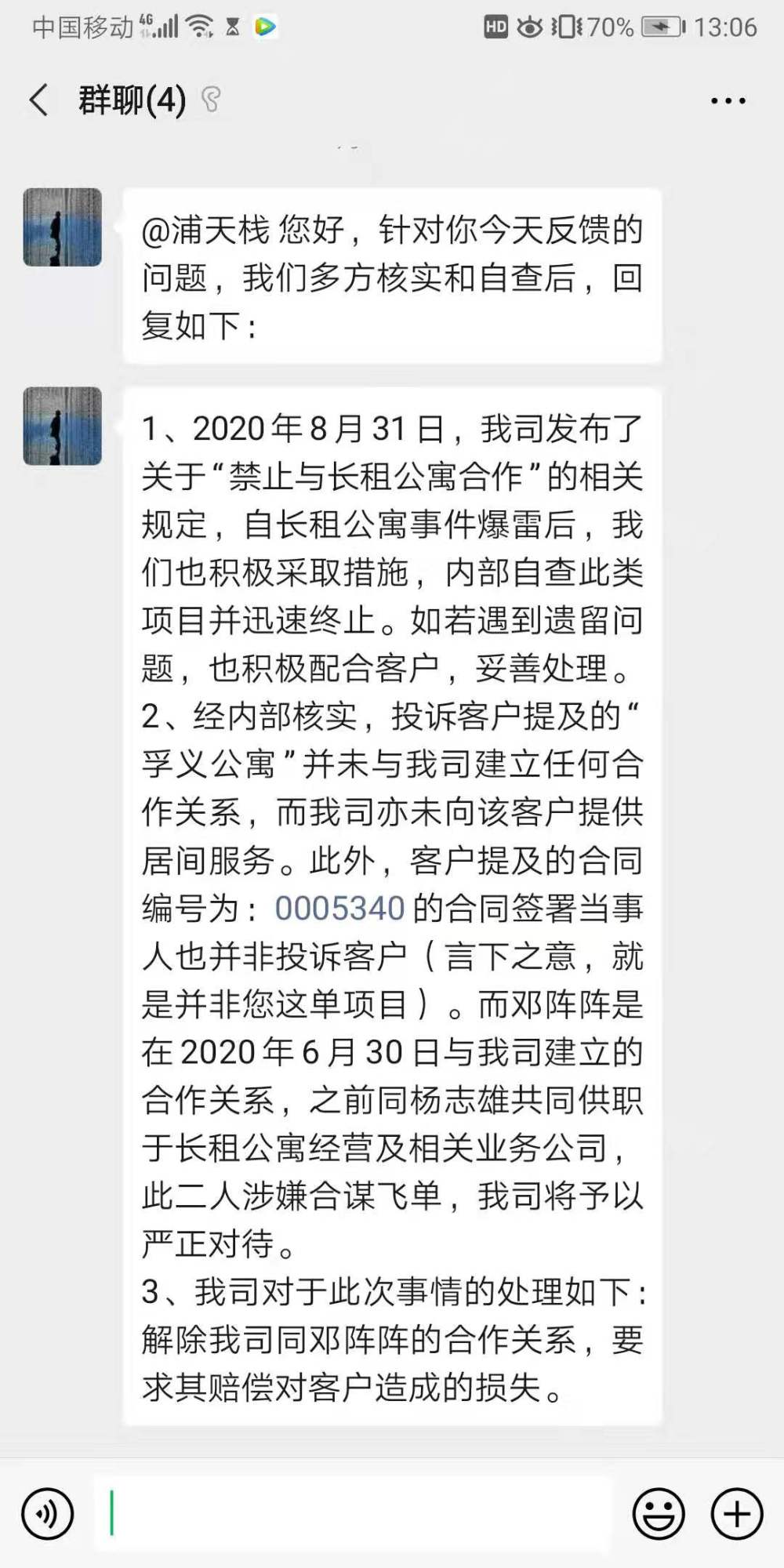Image resolution: width=784 pixels, height=1568 pixels.
Task: Tap the contract number 0005340 link
Action: tap(339, 909)
